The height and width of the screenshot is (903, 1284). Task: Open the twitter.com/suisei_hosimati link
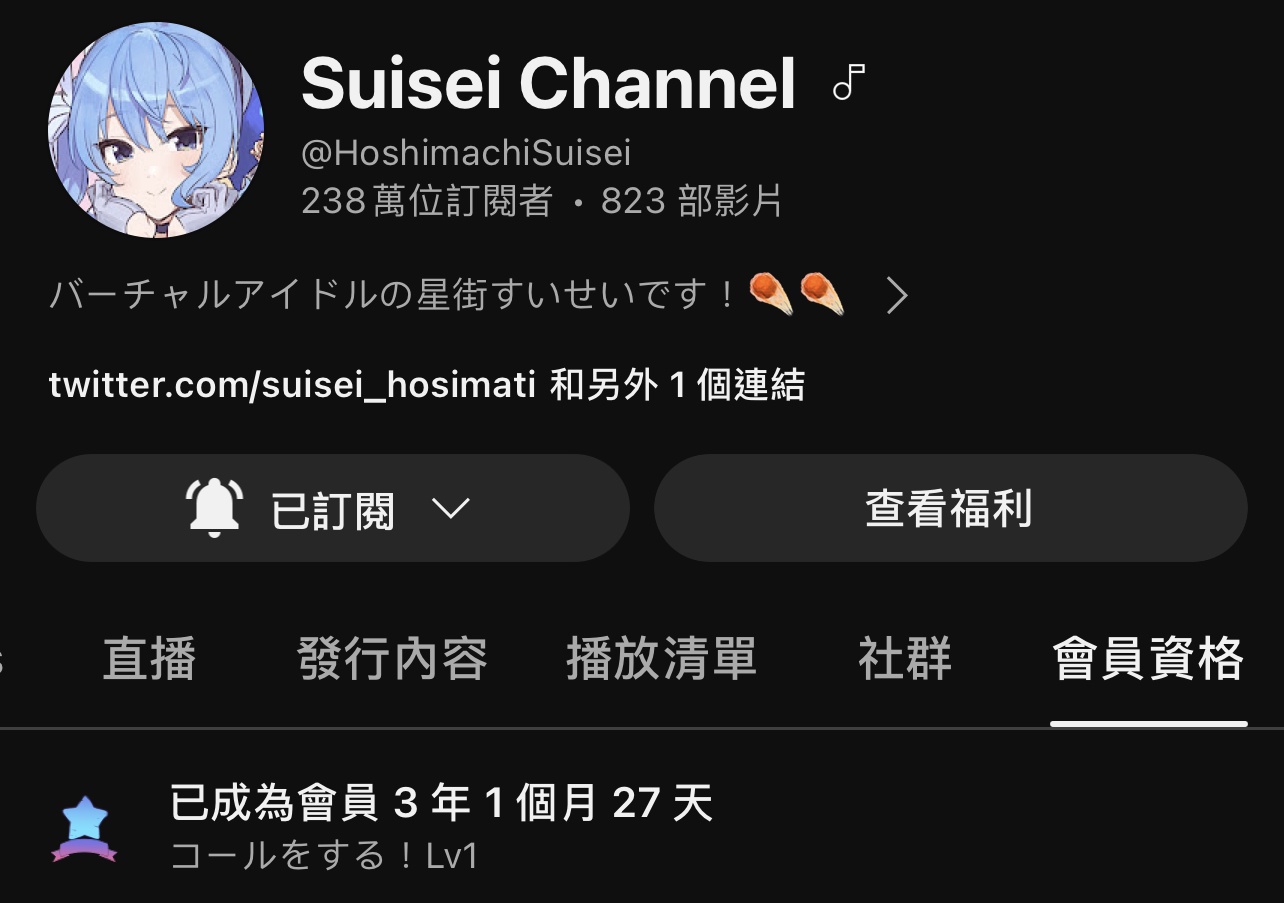(292, 385)
